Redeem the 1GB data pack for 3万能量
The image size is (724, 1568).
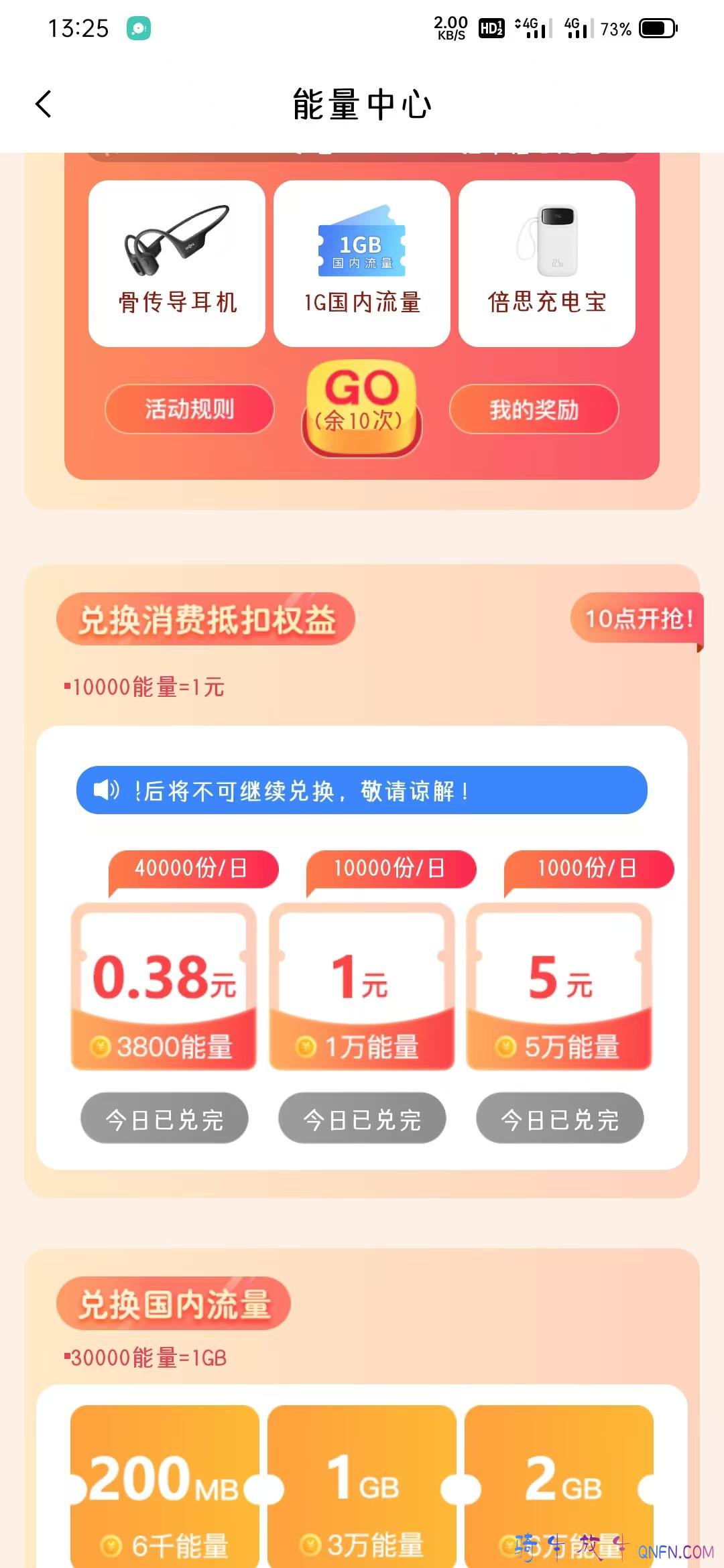click(x=362, y=1486)
